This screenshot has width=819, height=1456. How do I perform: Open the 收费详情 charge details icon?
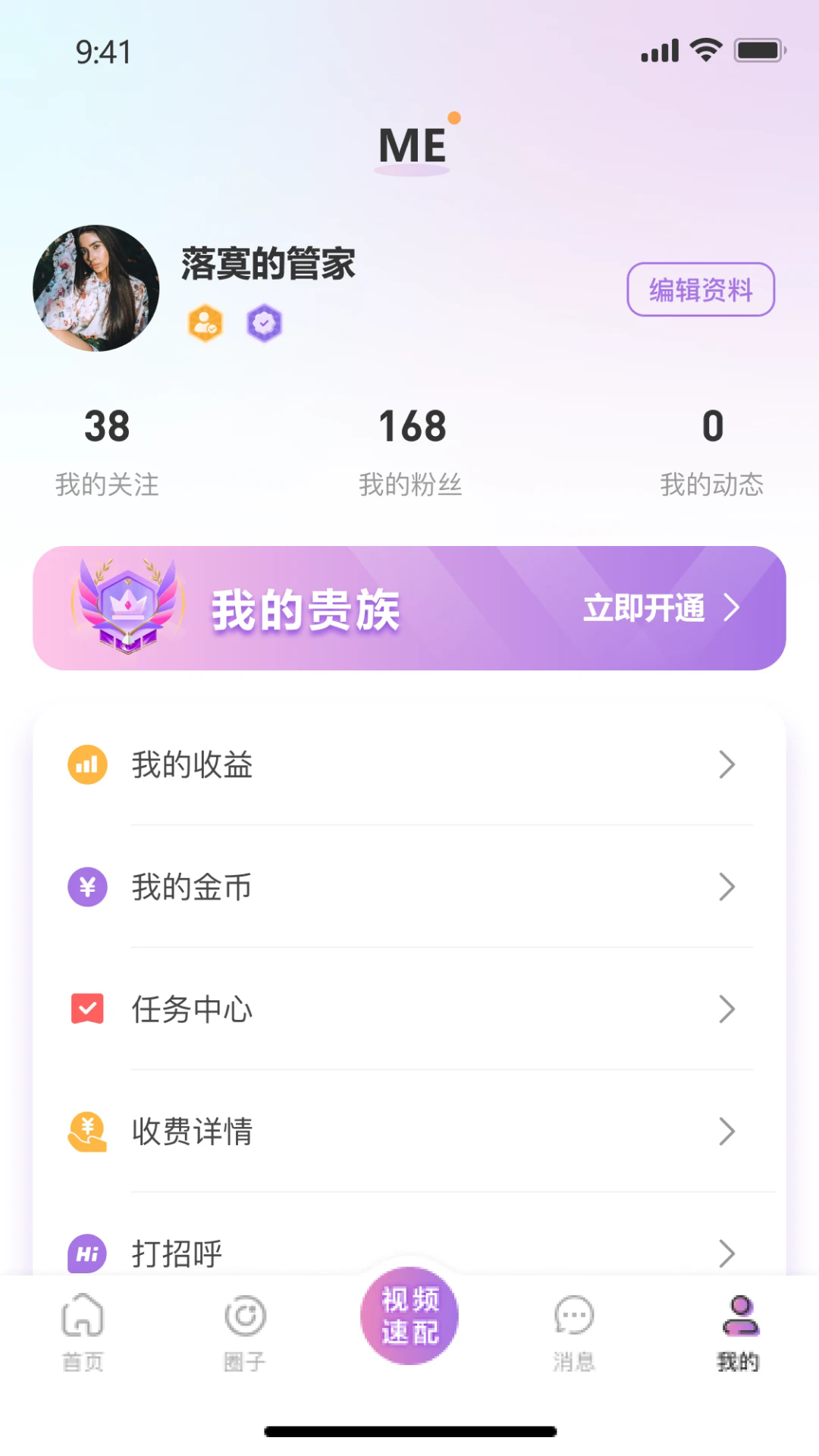[x=86, y=1132]
